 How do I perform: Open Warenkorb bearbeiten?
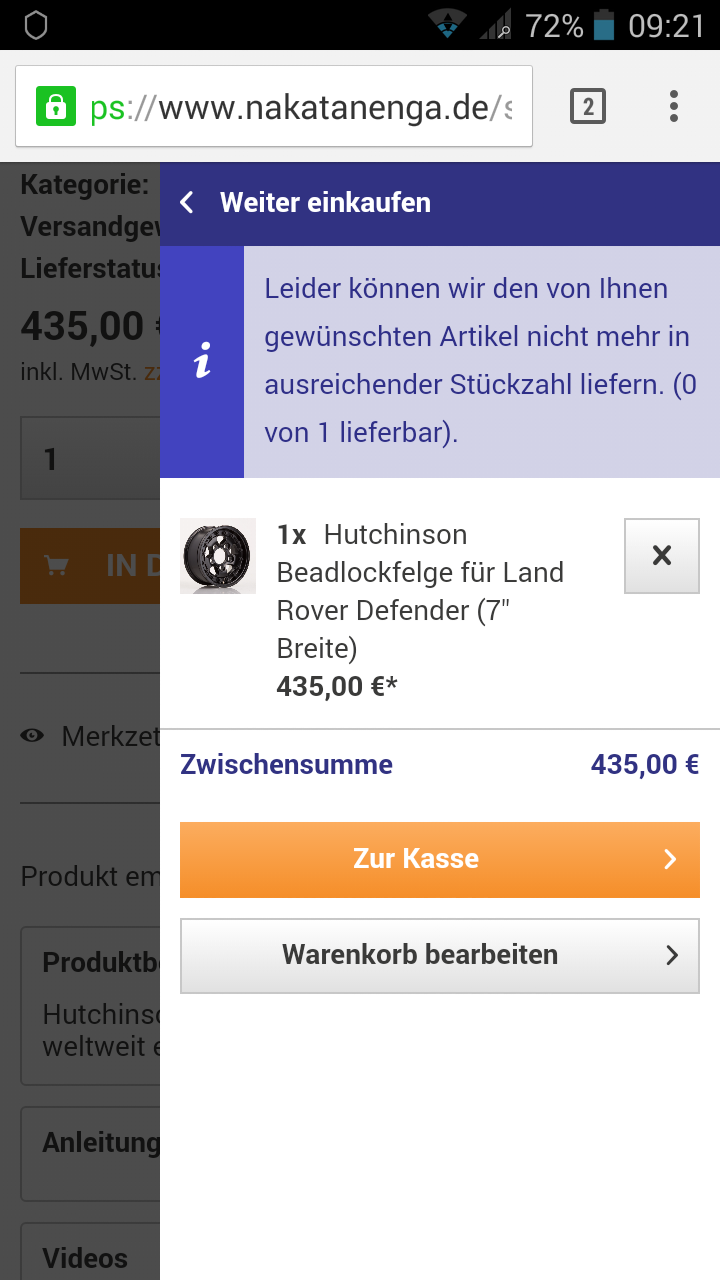[x=440, y=956]
